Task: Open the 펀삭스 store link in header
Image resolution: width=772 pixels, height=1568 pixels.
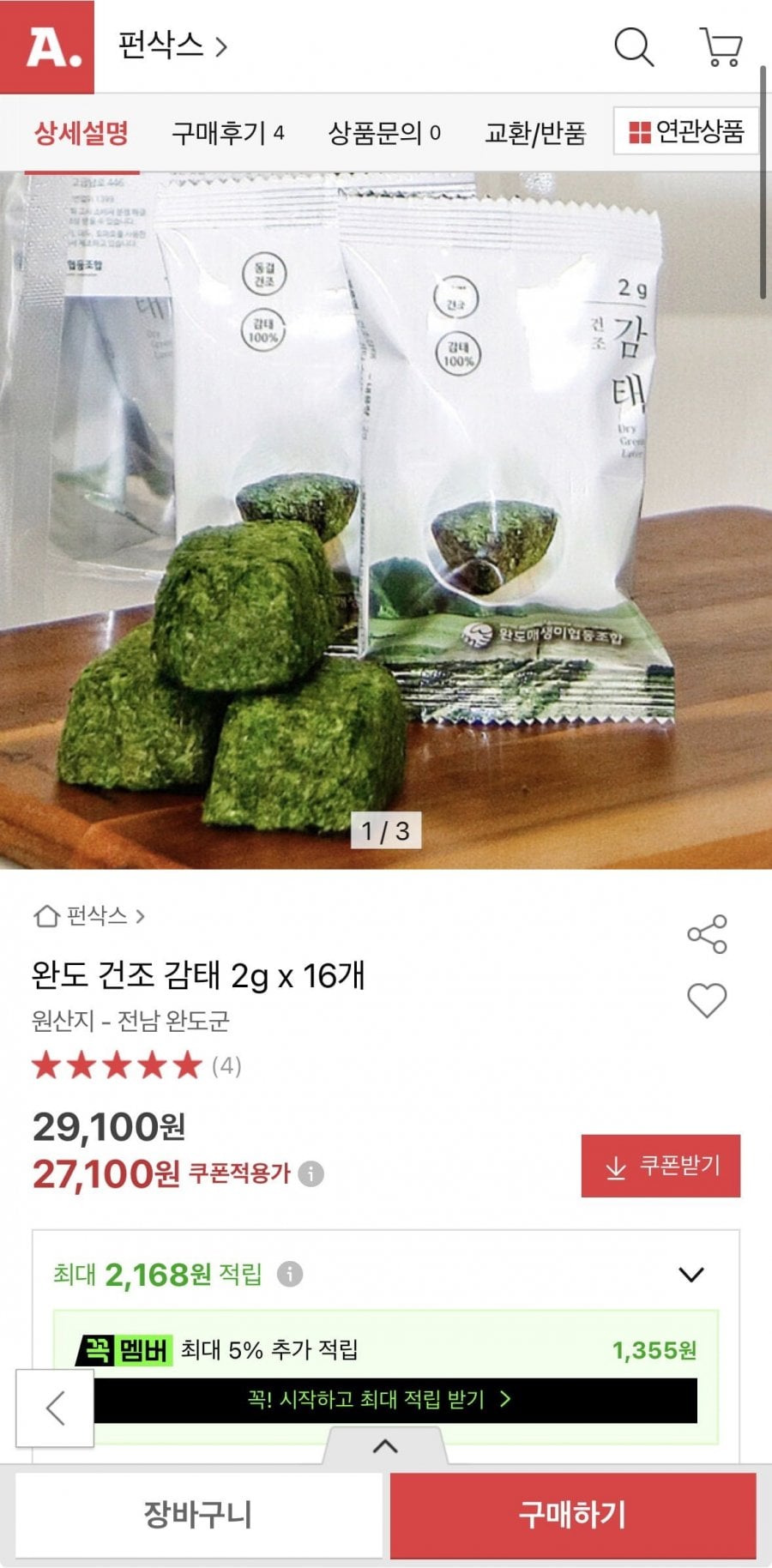Action: pyautogui.click(x=172, y=45)
